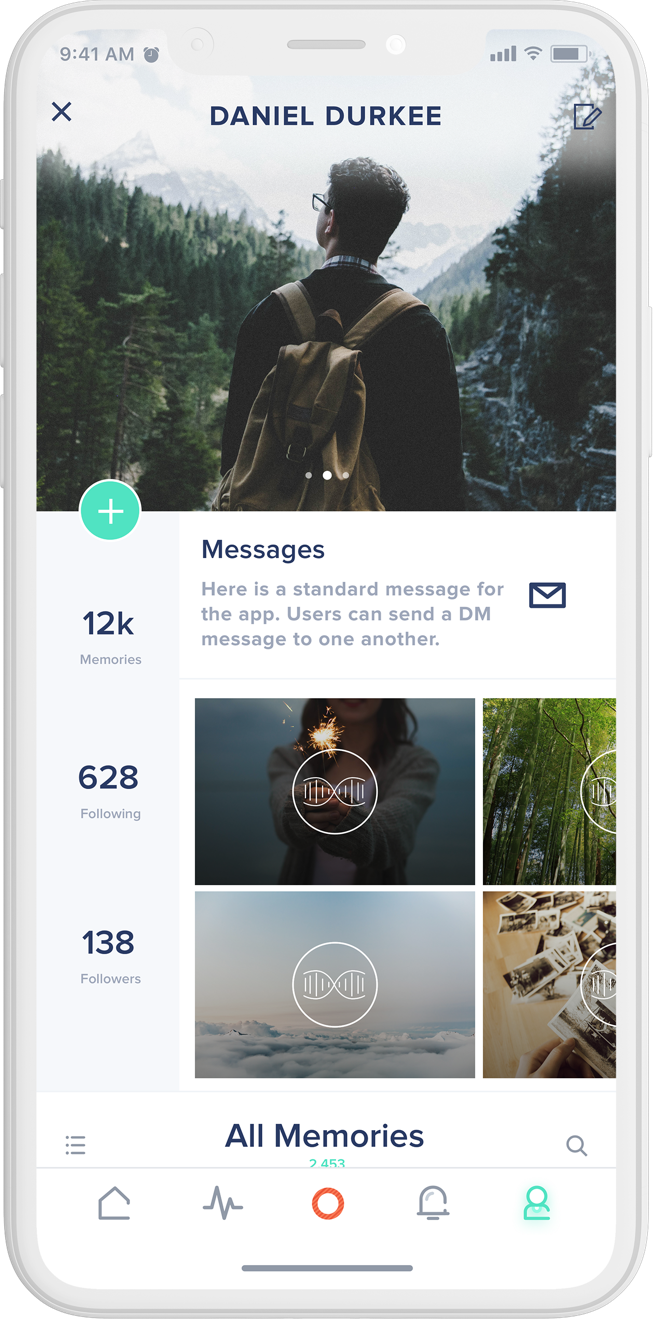Open the old photographs memory tile
The height and width of the screenshot is (1320, 654).
(x=549, y=984)
